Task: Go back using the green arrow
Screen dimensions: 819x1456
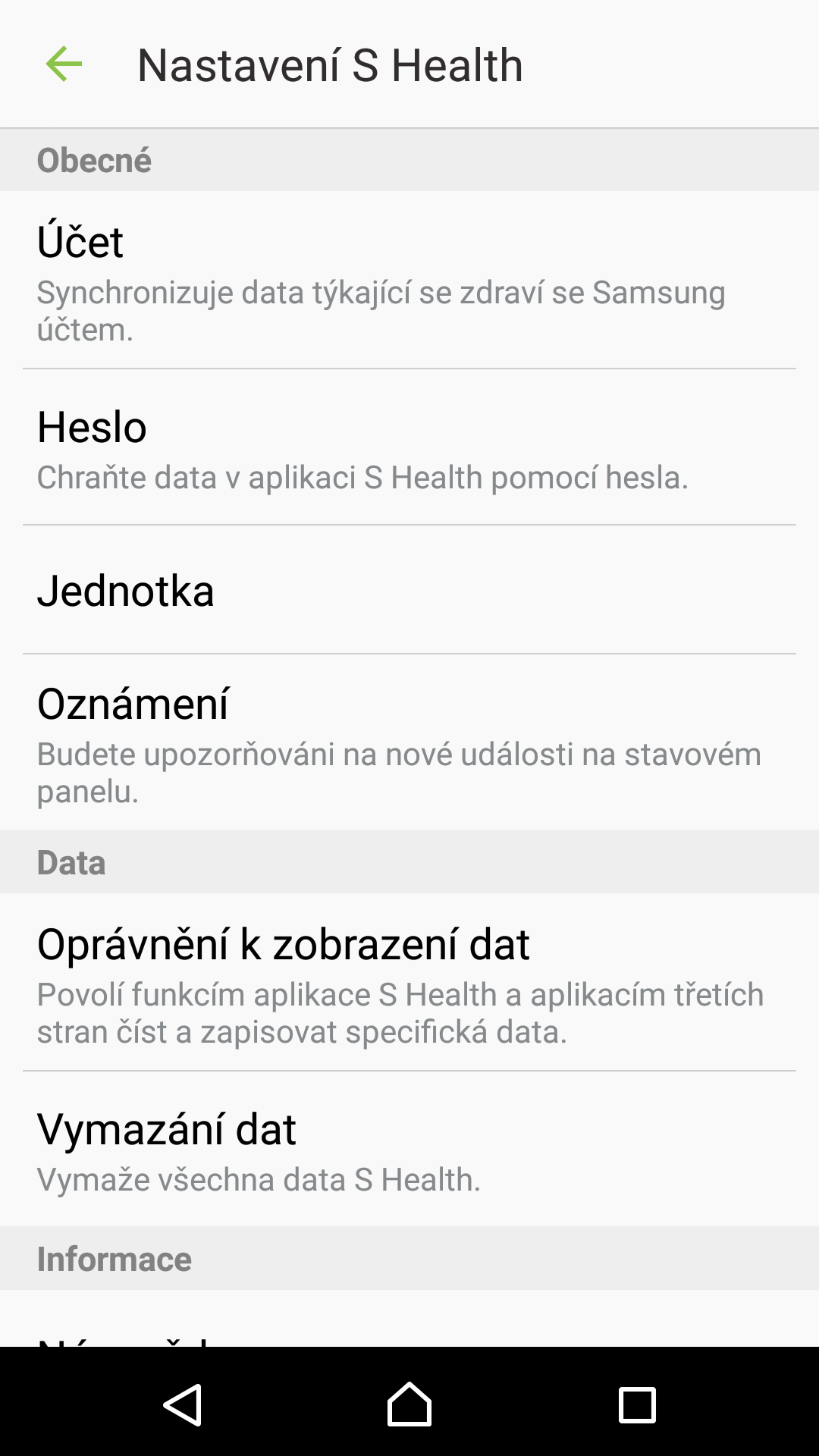Action: (64, 64)
